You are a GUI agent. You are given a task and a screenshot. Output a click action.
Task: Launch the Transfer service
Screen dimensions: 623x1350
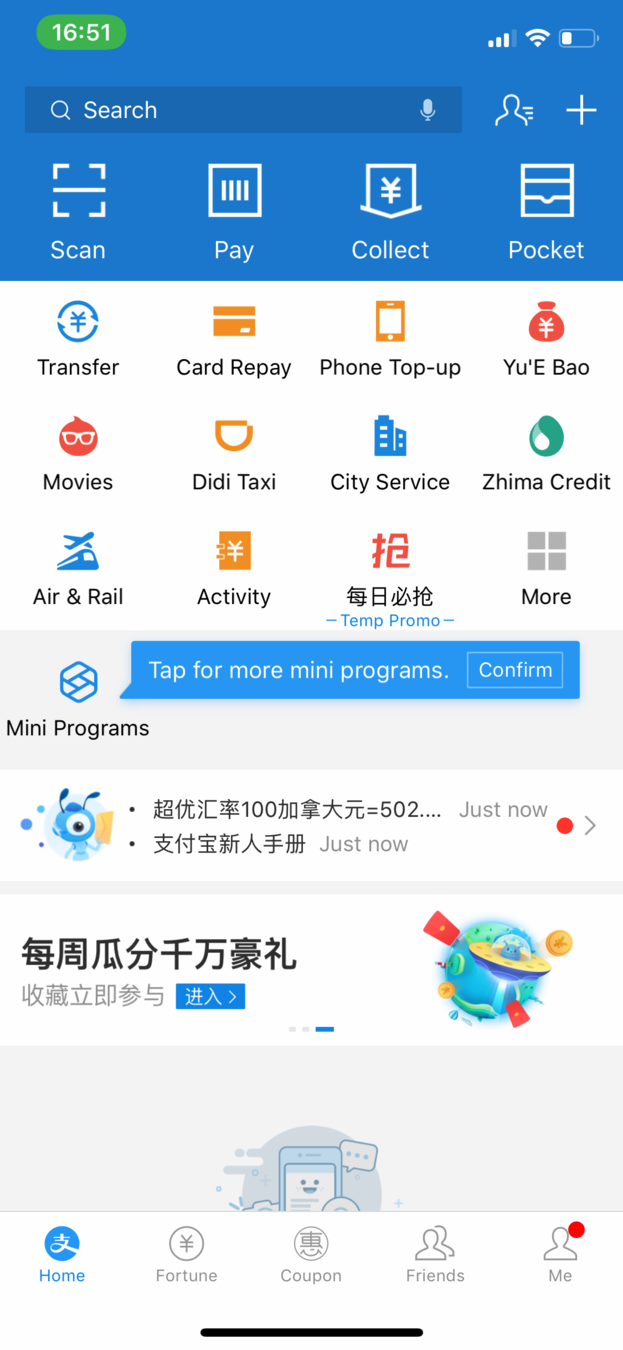click(x=78, y=339)
